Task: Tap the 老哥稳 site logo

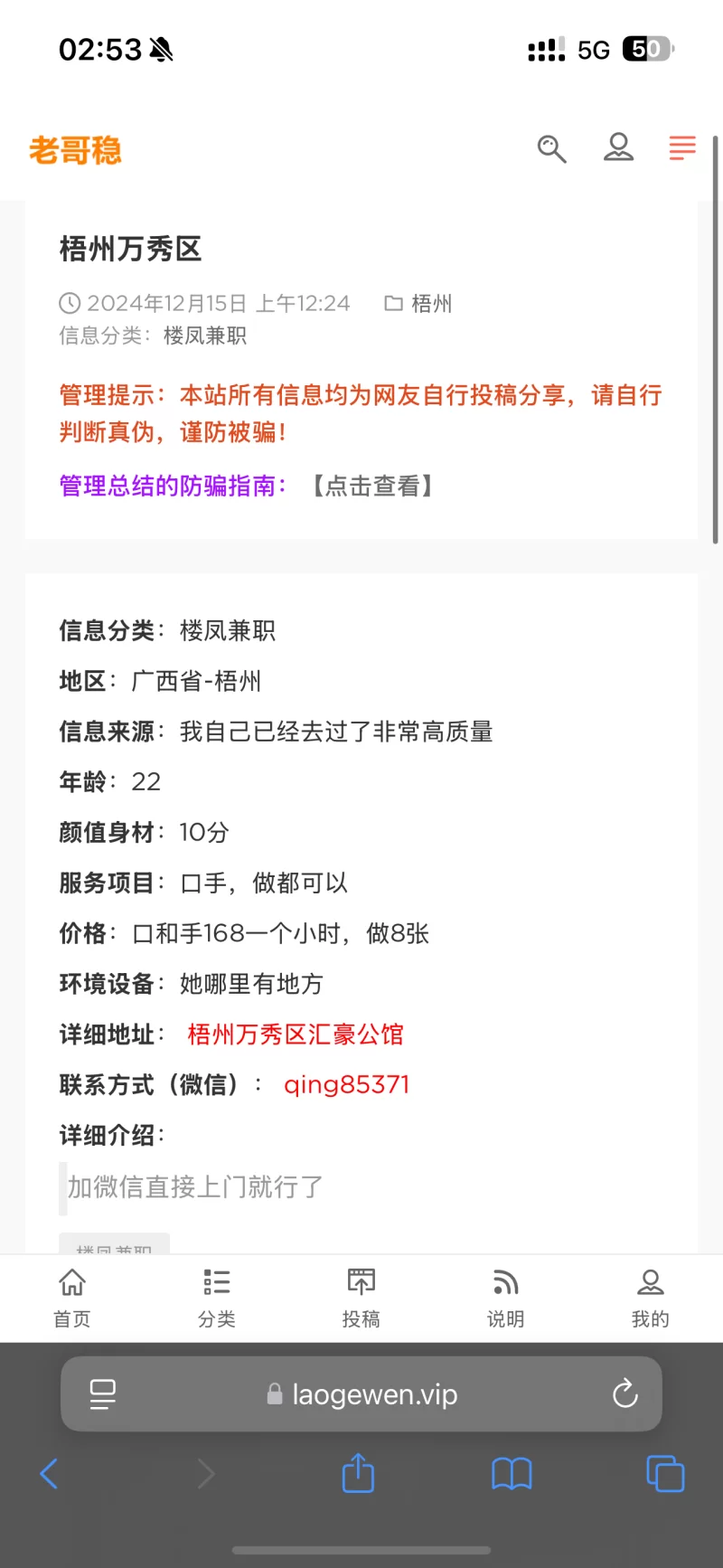Action: click(75, 150)
